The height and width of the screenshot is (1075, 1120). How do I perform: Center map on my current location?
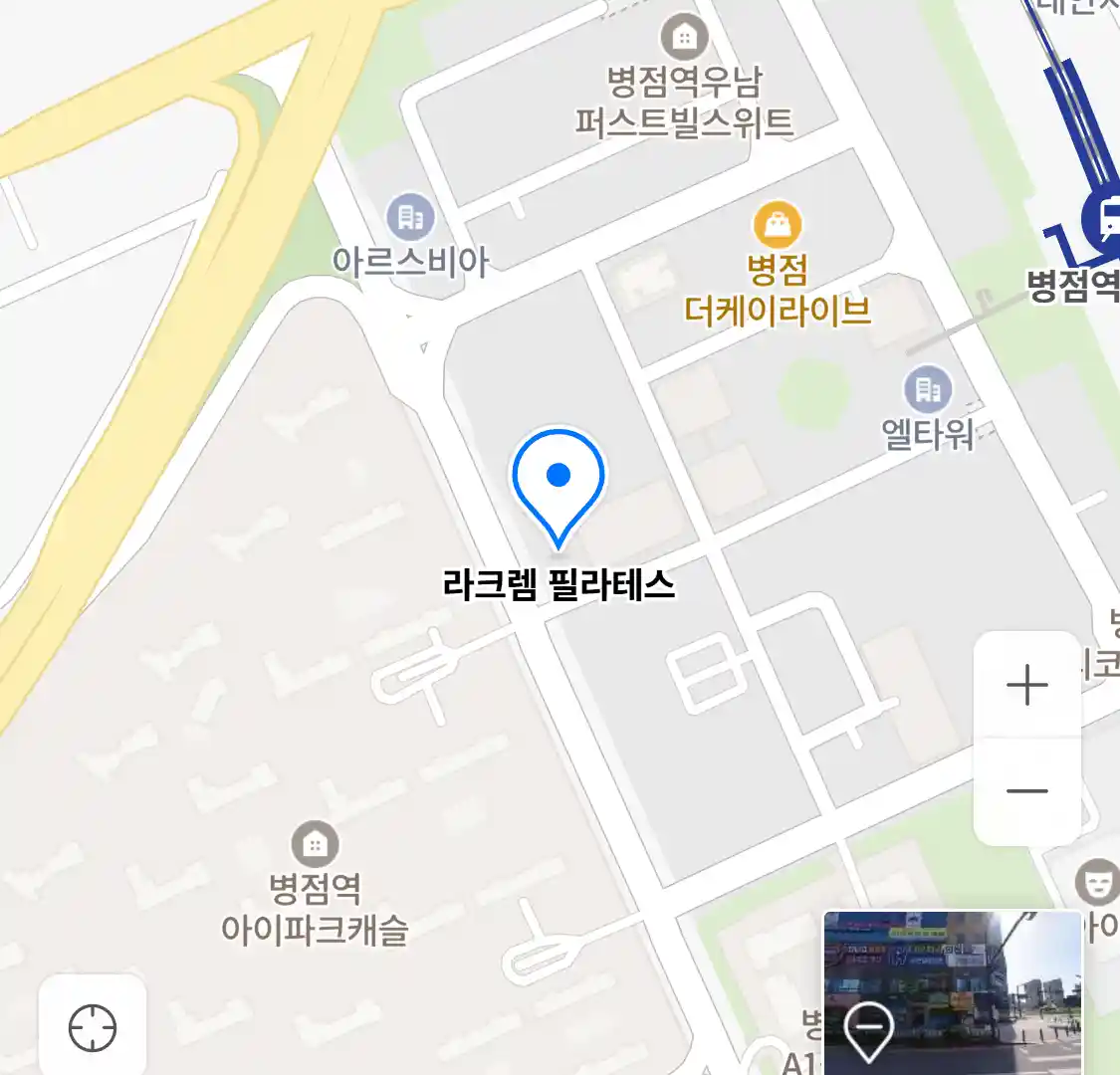pyautogui.click(x=93, y=1027)
